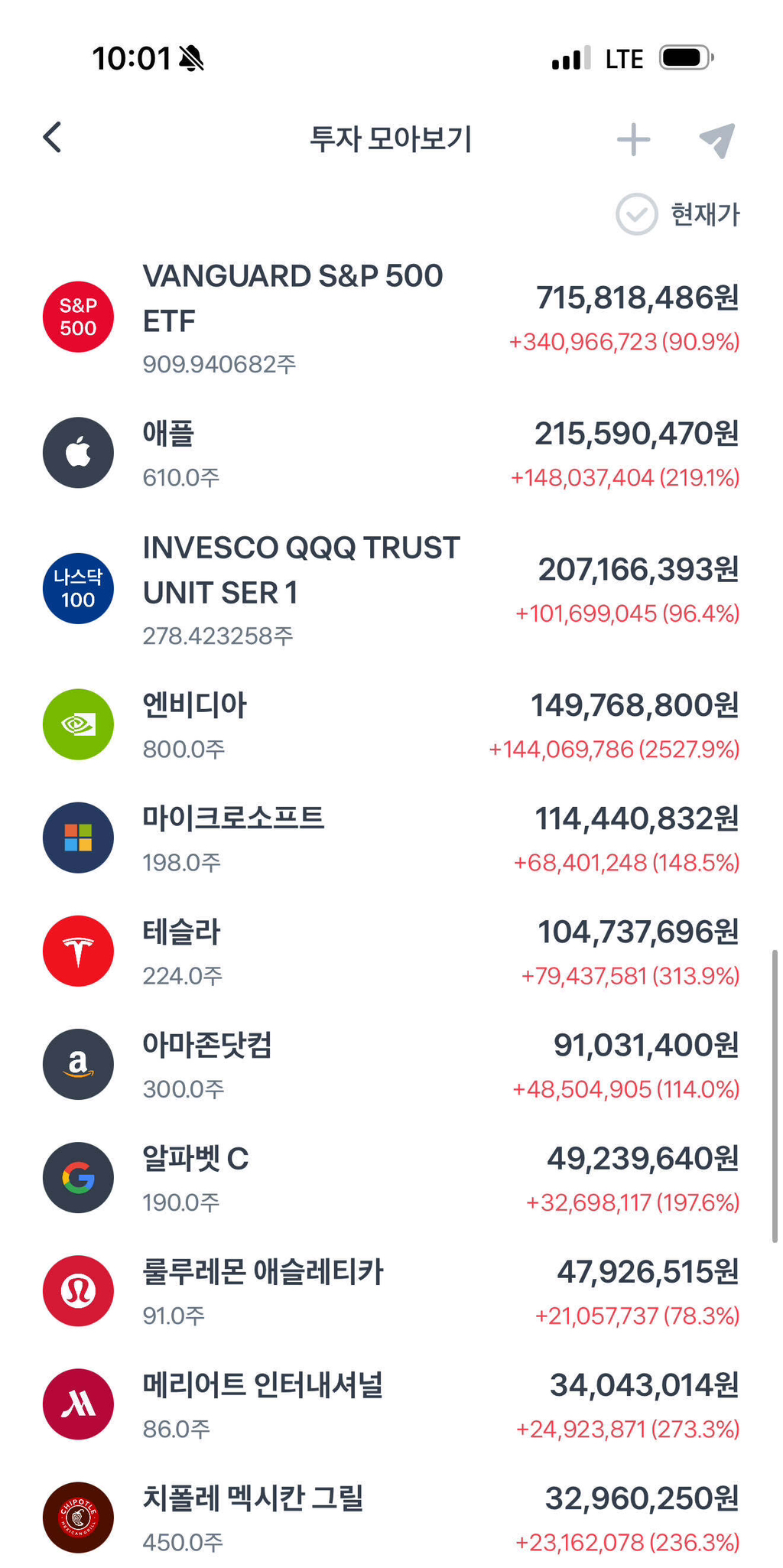This screenshot has height=1568, width=783.
Task: Open the VANGUARD S&P 500 ETF holding
Action: click(391, 318)
